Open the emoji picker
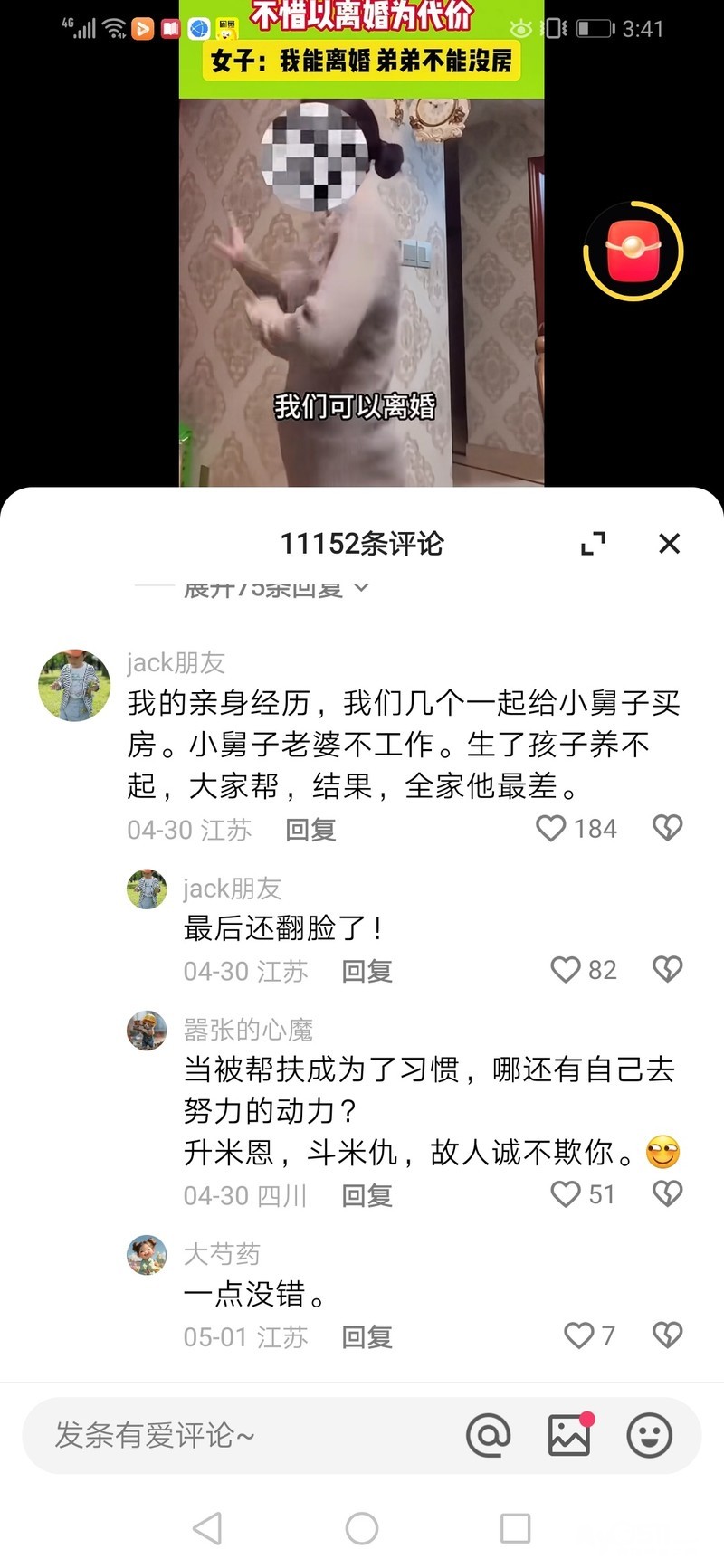The height and width of the screenshot is (1568, 724). 650,1435
